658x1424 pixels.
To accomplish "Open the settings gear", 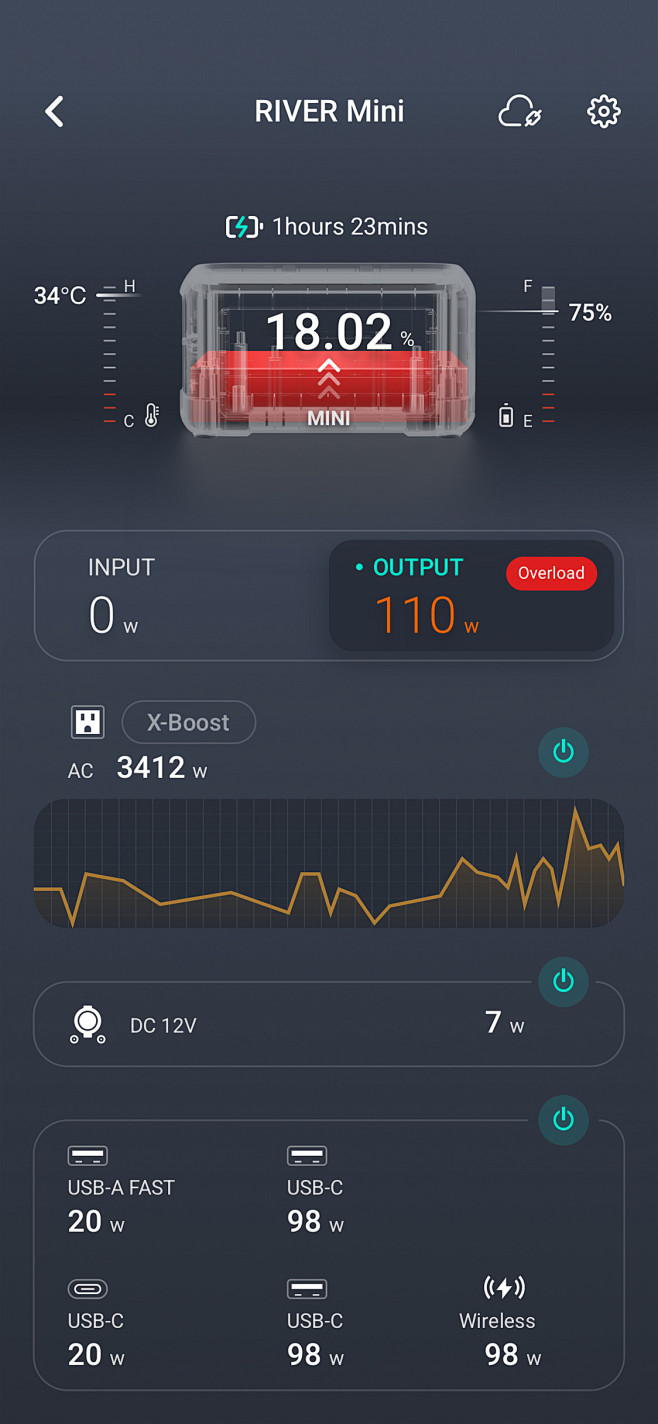I will (603, 111).
